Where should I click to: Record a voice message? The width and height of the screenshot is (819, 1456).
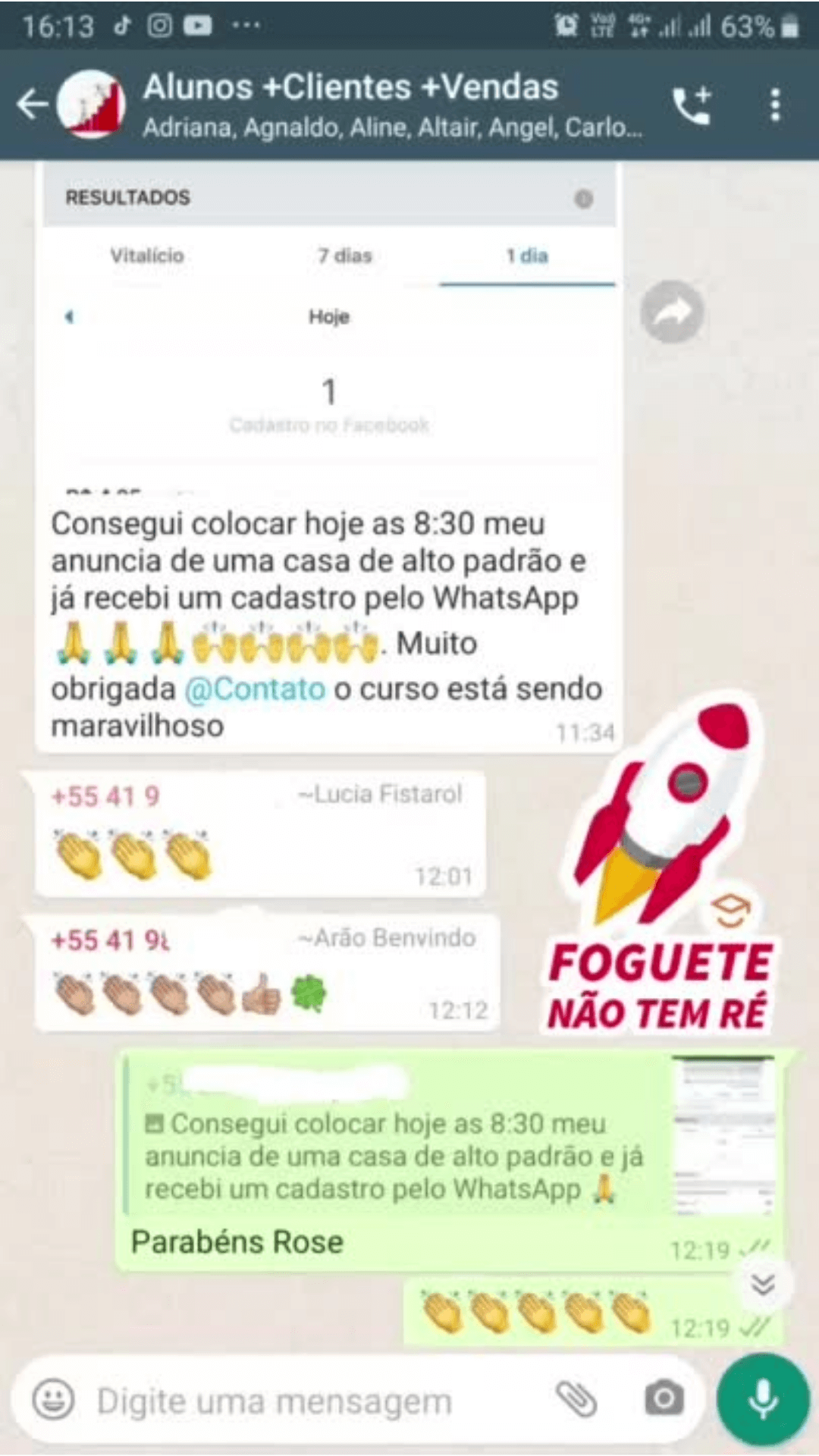point(763,1399)
